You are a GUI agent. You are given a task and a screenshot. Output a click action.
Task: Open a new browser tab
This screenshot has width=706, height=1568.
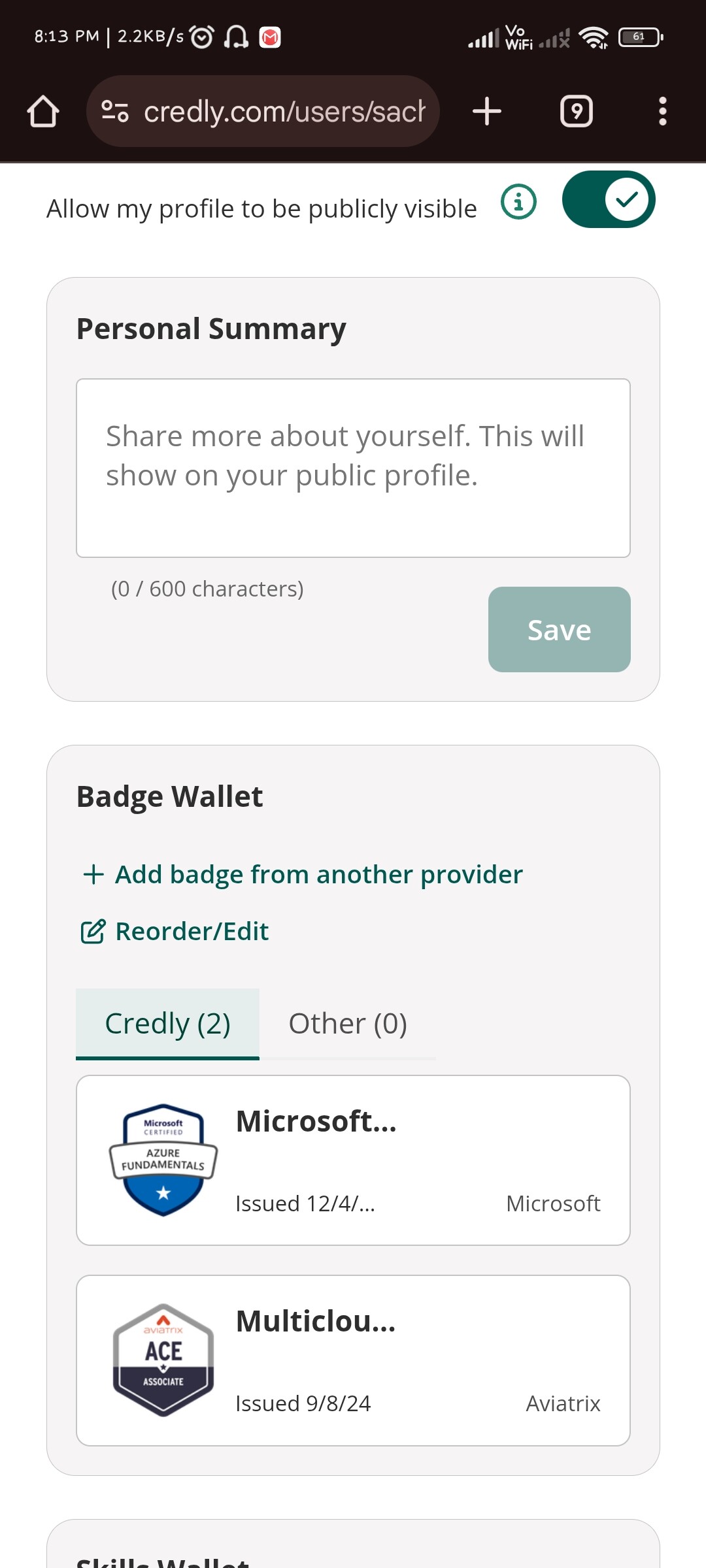487,111
